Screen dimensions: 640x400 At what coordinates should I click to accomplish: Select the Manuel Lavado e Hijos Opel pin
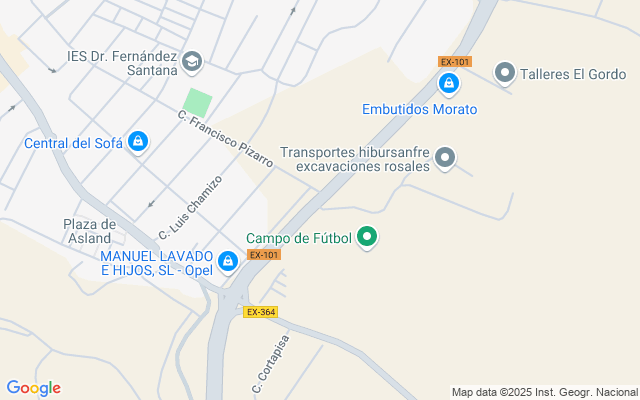point(228,262)
